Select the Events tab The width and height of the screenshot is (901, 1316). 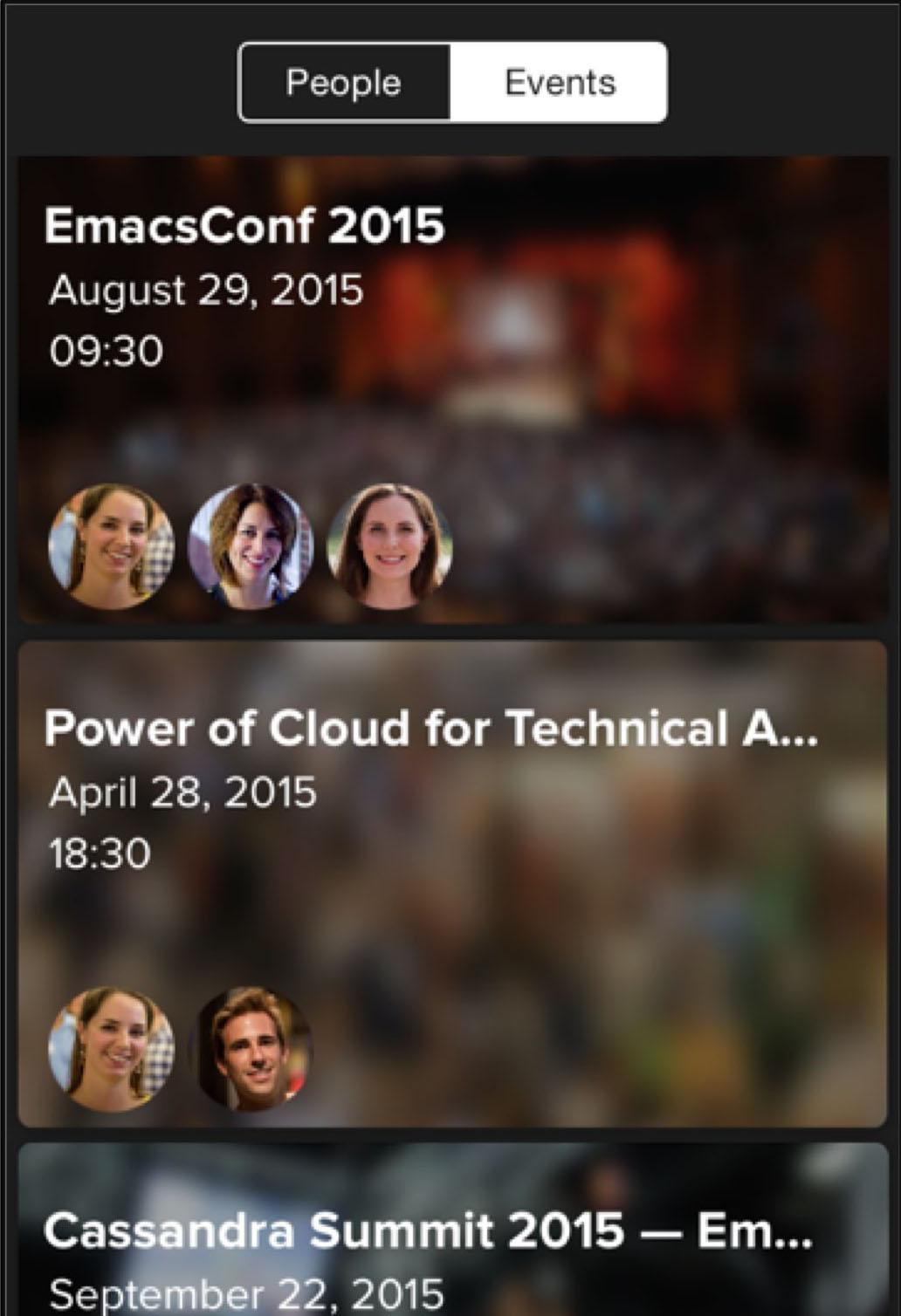[559, 83]
